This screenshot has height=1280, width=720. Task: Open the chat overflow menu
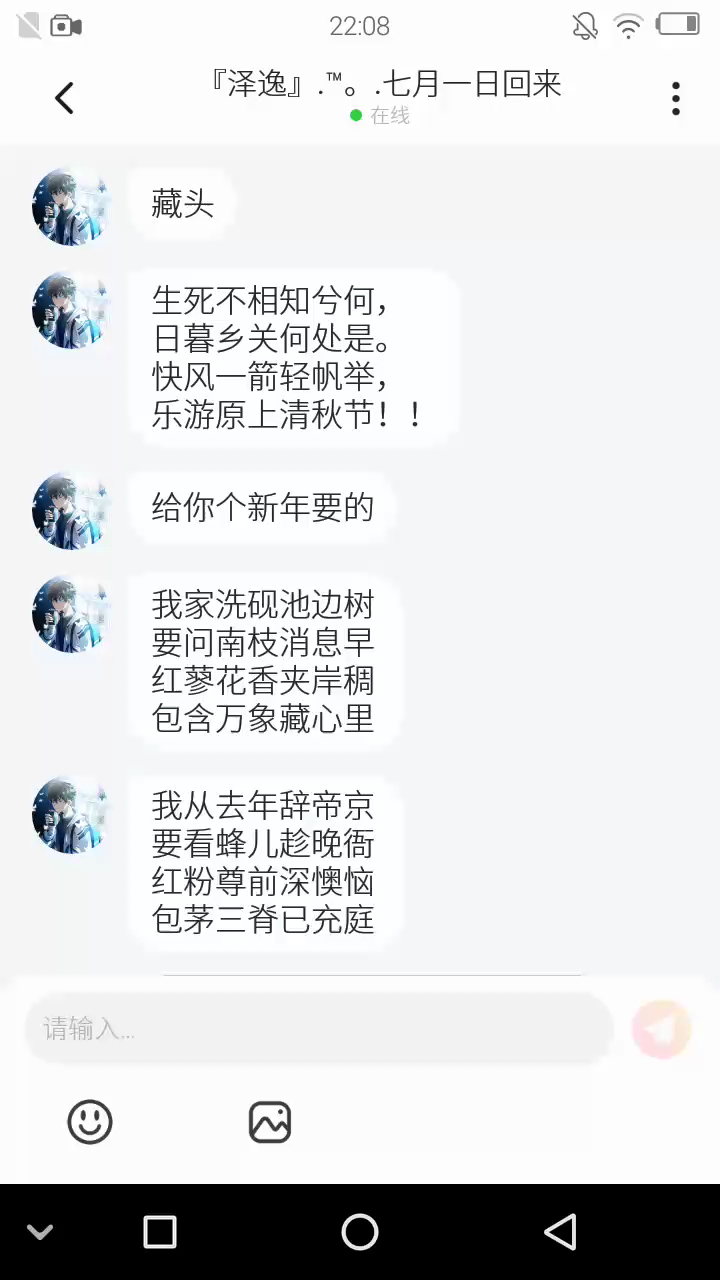click(x=676, y=98)
